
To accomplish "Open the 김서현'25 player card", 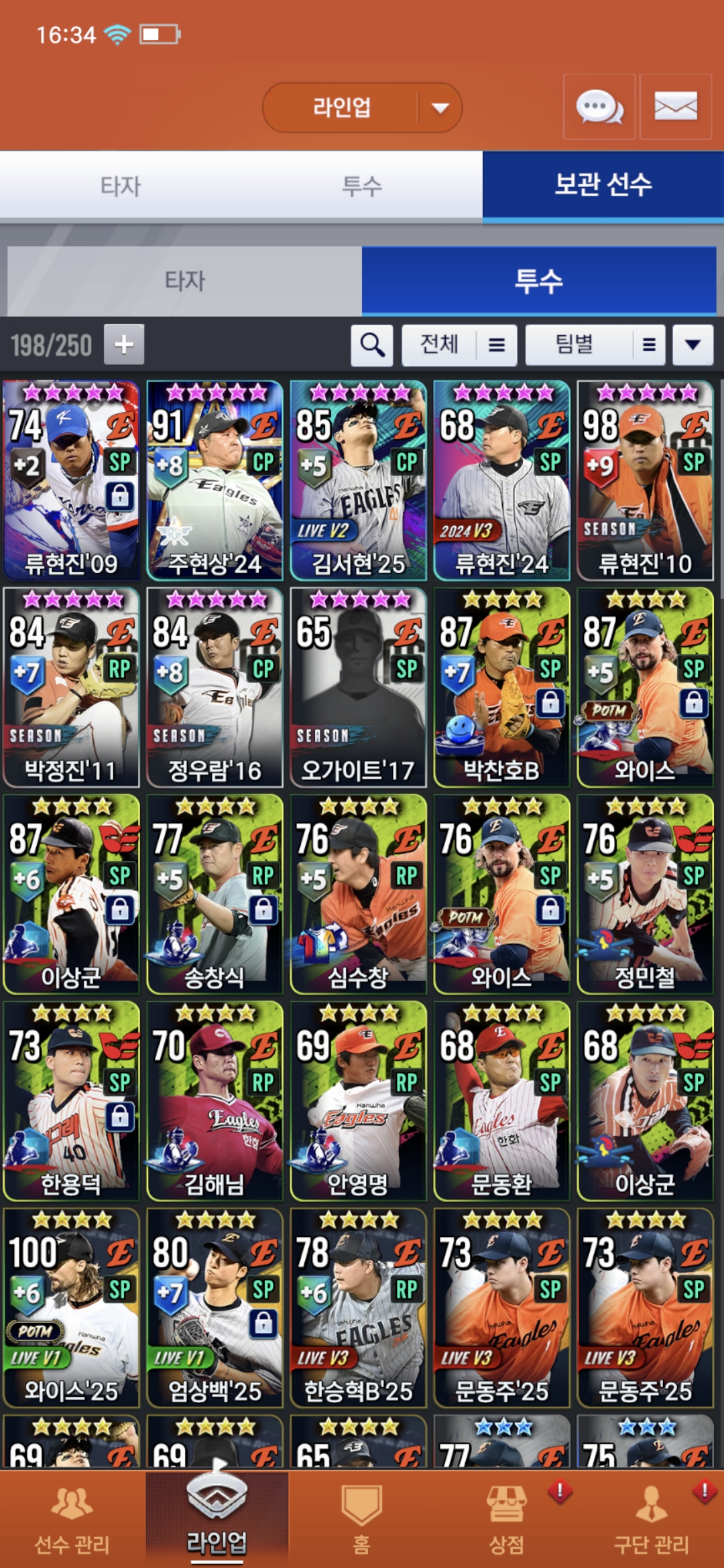I will pos(358,480).
